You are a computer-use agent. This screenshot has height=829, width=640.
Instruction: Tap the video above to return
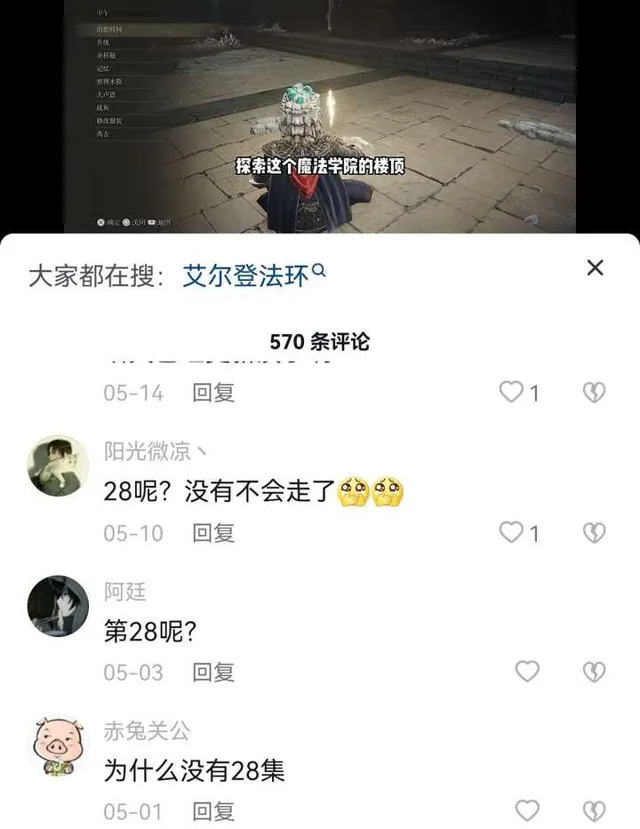(x=320, y=115)
